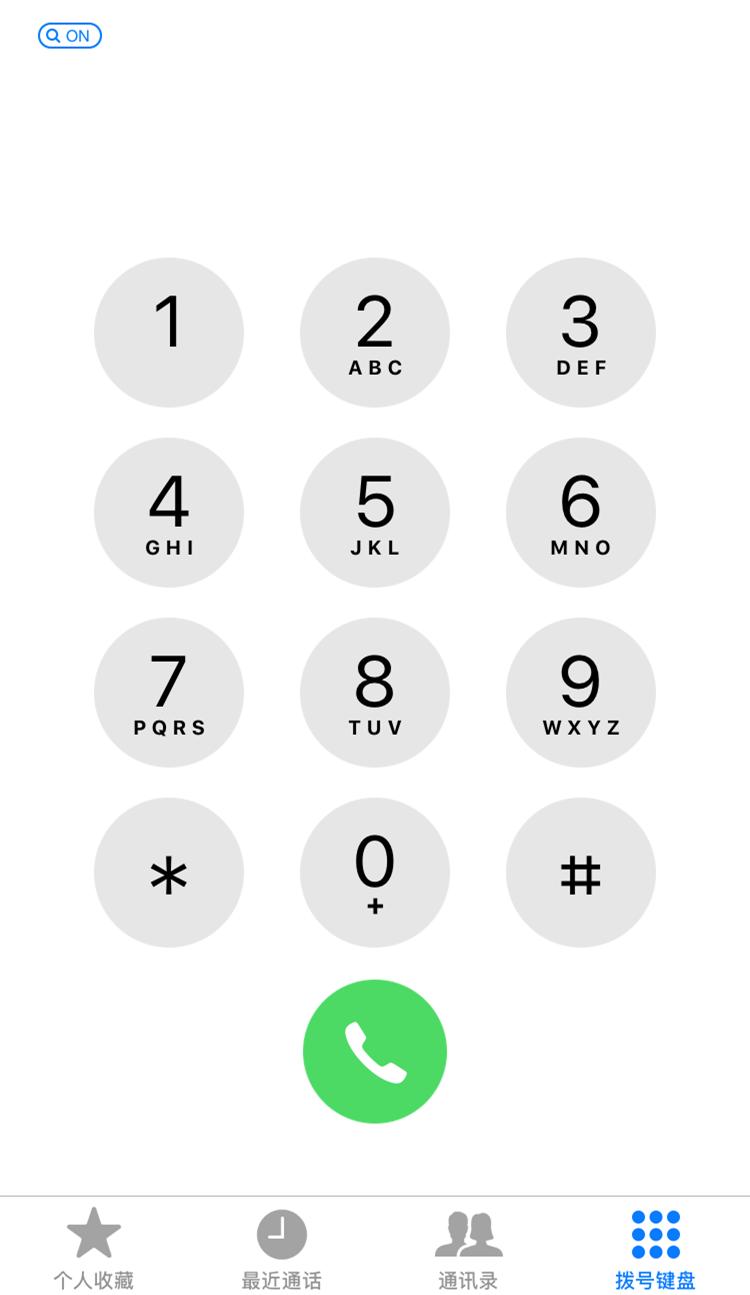The width and height of the screenshot is (750, 1295).
Task: Tap the pound # key
Action: (x=581, y=872)
